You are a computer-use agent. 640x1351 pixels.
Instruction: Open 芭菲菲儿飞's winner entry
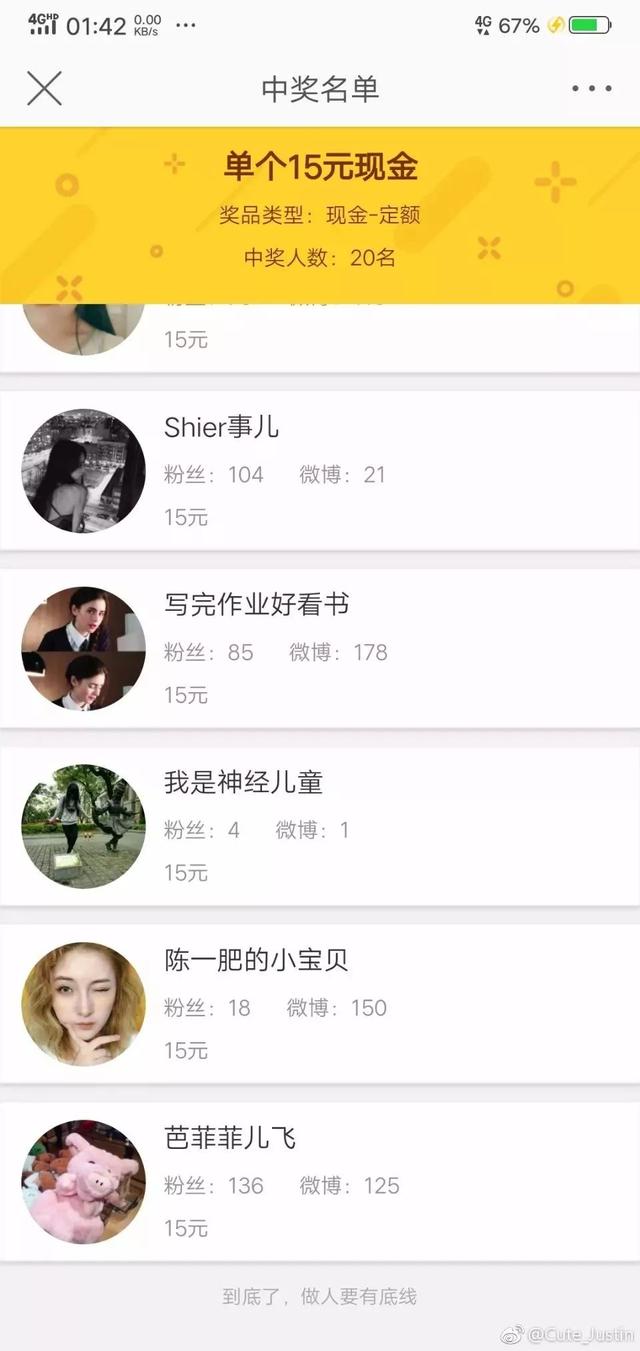pos(320,1182)
